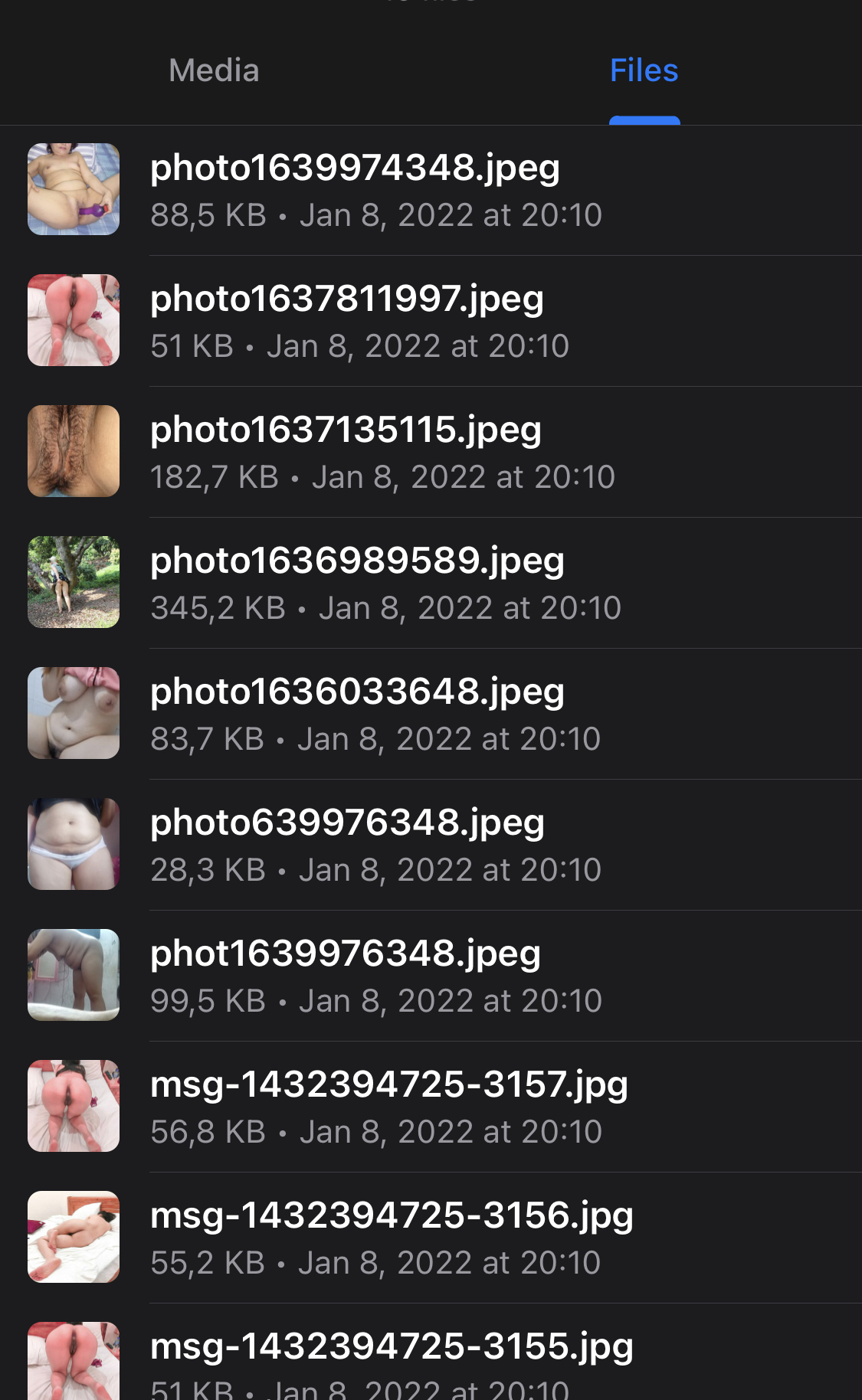Open file photo1636989589.jpeg
Screen dimensions: 862x1400
tap(431, 583)
